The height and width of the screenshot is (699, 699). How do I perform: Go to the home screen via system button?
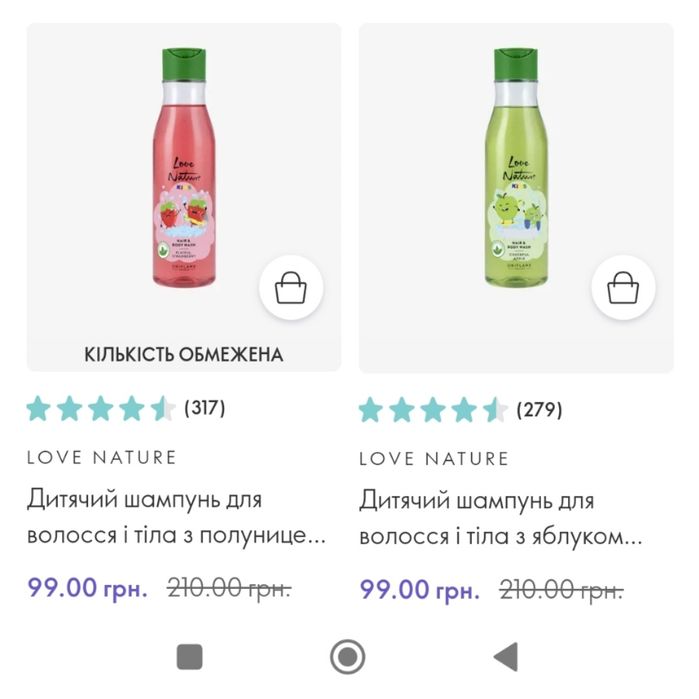tap(348, 657)
